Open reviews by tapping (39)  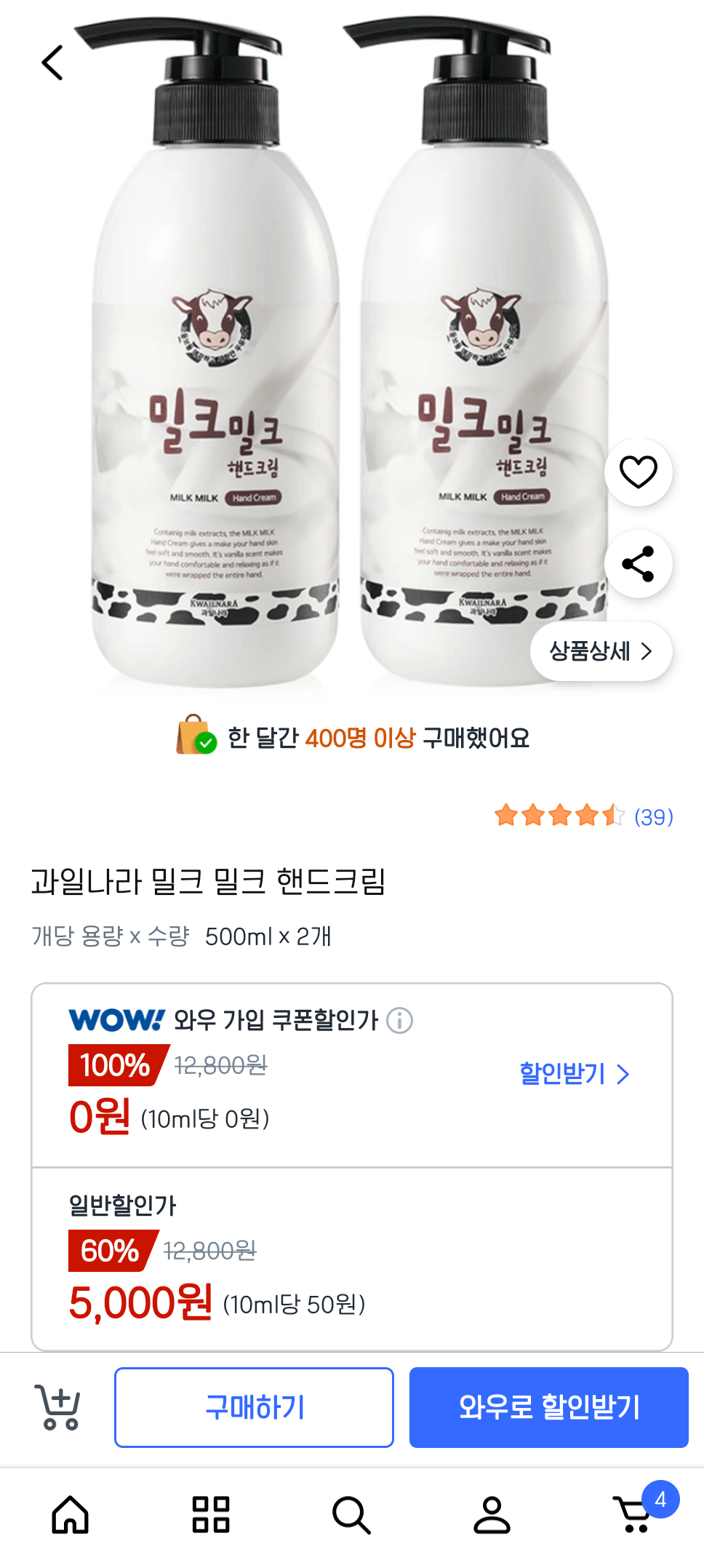coord(653,817)
